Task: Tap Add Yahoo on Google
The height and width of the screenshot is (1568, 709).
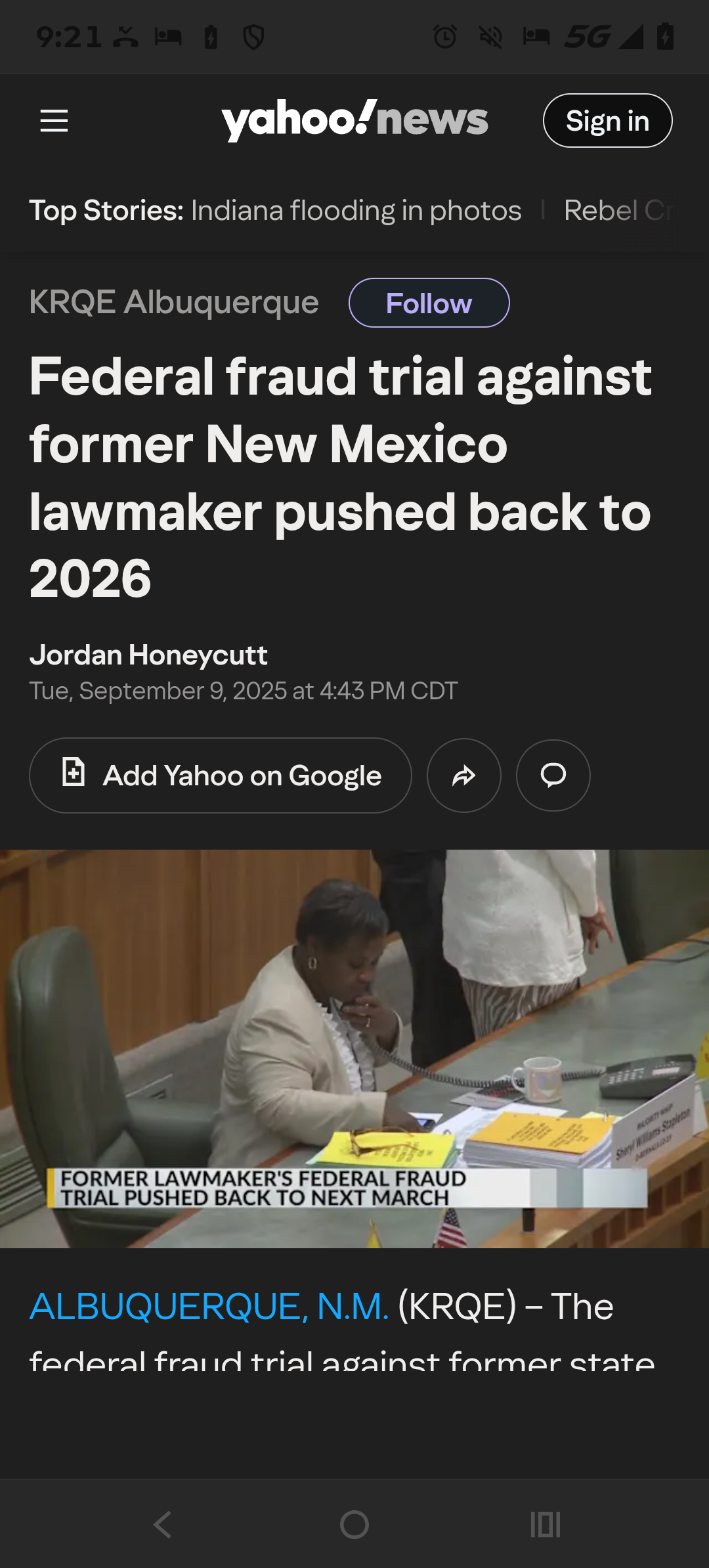Action: click(x=221, y=775)
